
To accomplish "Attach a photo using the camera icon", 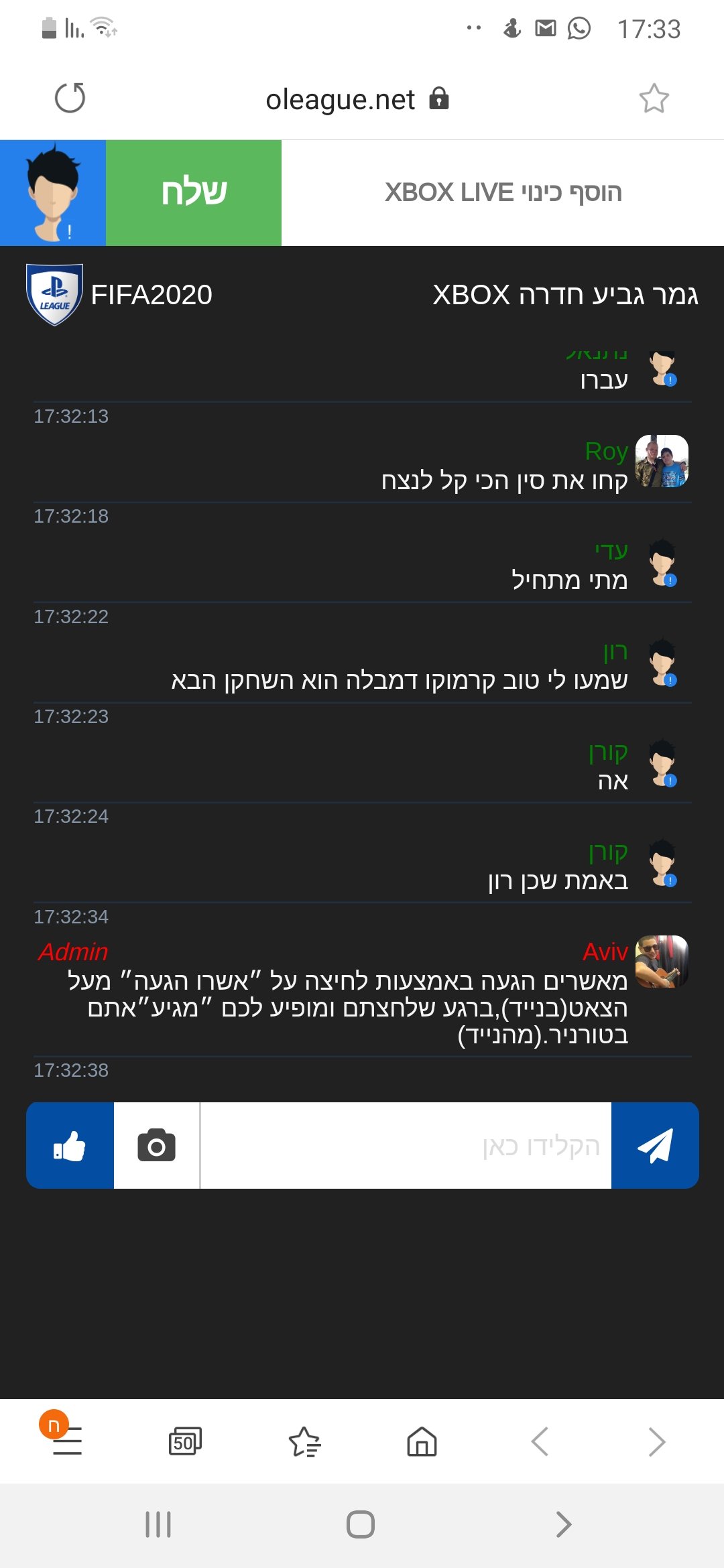I will coord(157,1145).
